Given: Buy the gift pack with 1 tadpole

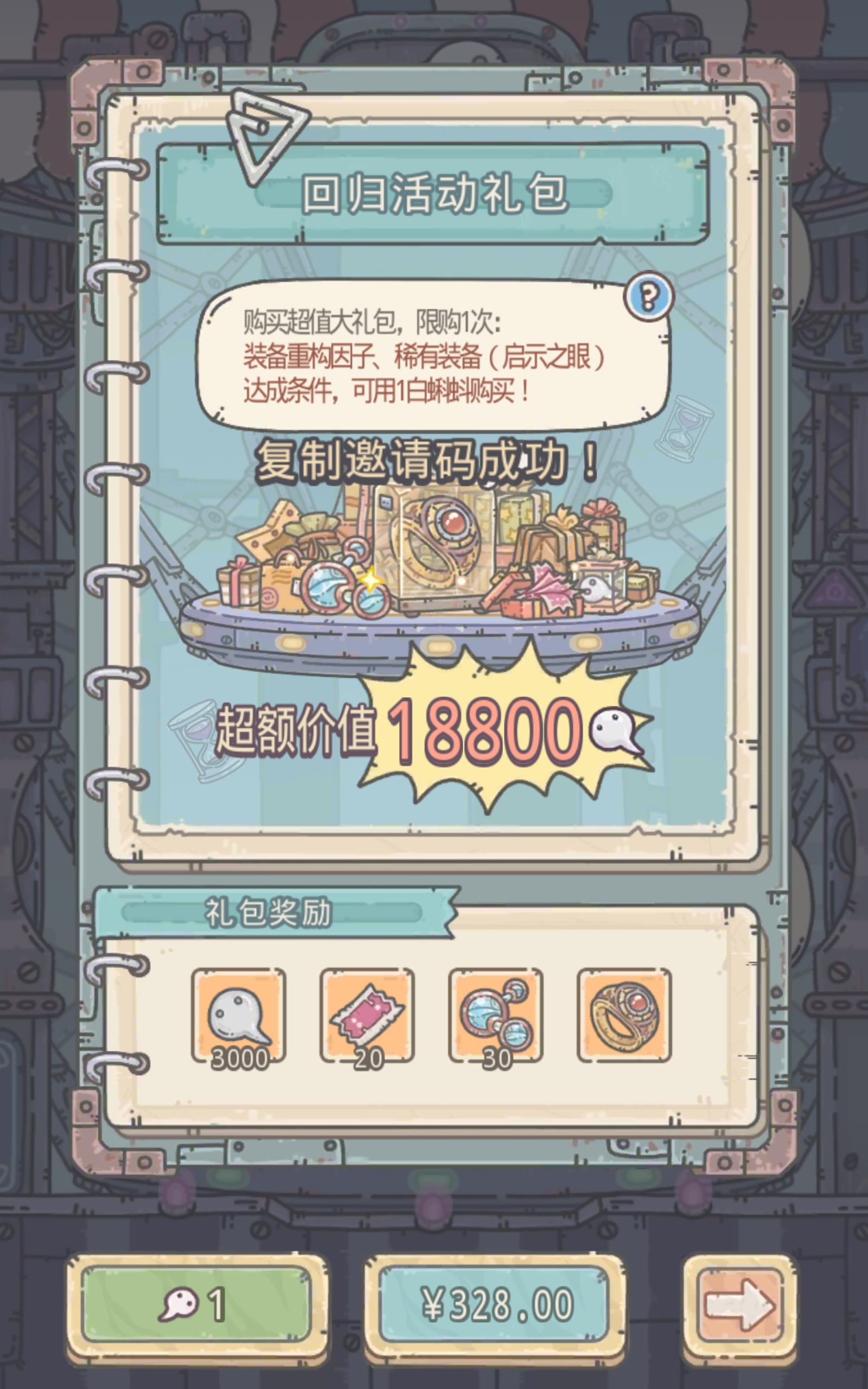Looking at the screenshot, I should coord(196,1304).
